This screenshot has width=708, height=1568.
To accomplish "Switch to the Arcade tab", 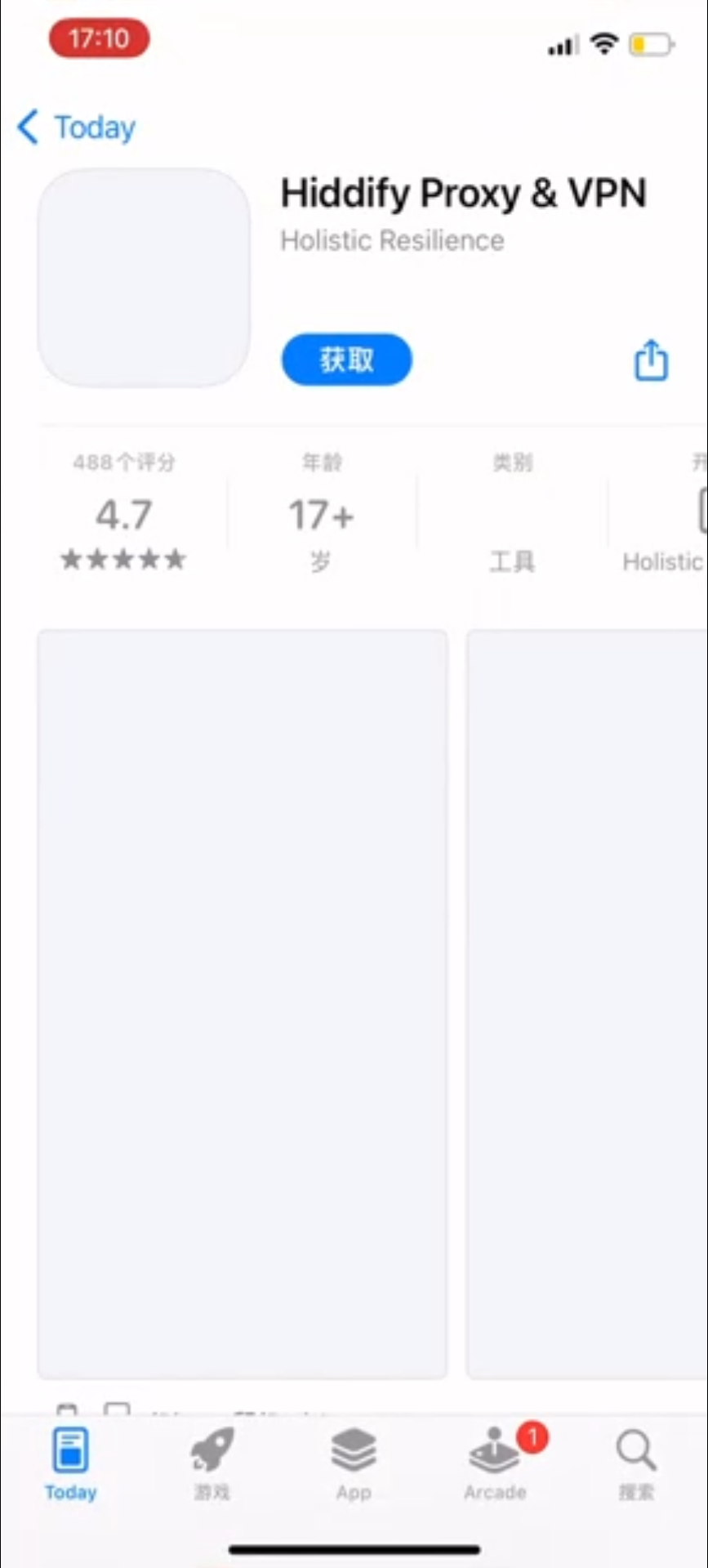I will (495, 1465).
